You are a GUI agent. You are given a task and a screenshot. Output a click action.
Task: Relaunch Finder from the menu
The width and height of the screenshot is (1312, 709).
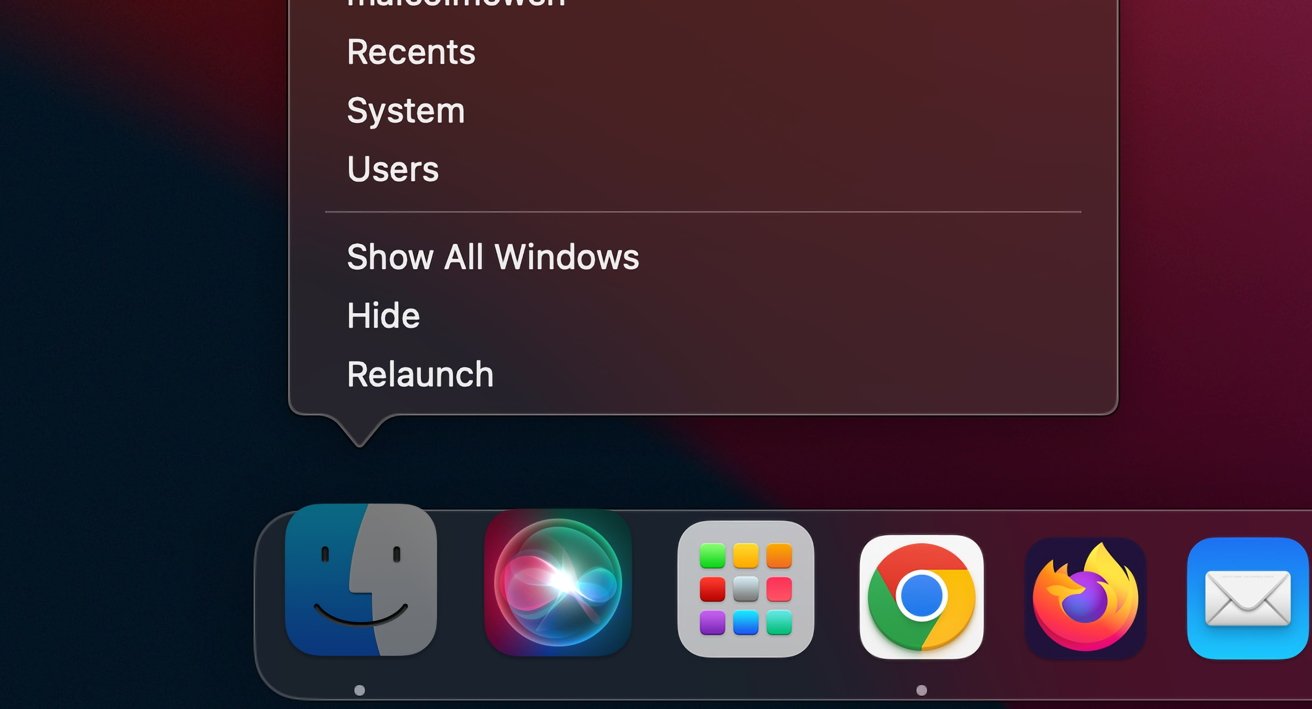[x=420, y=375]
